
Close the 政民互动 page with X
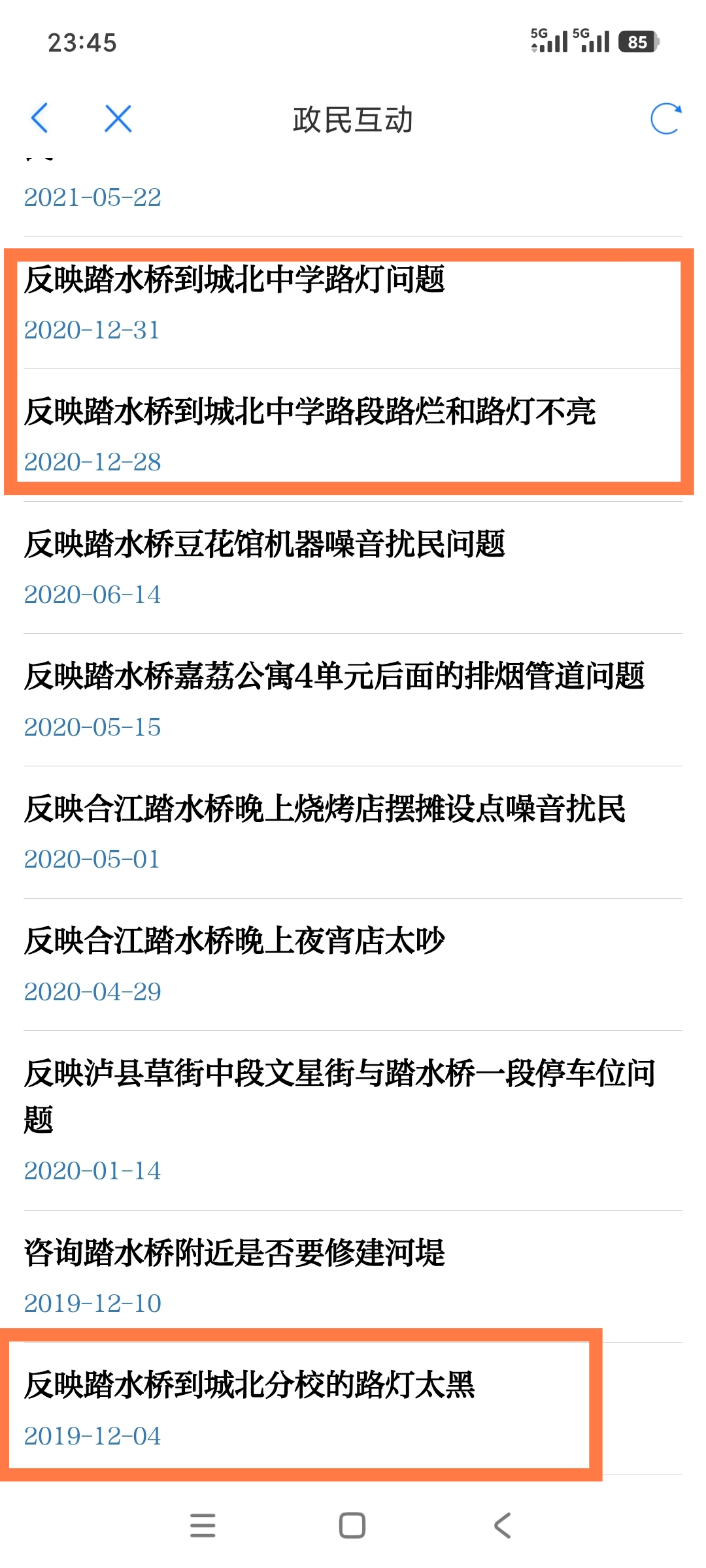(118, 118)
